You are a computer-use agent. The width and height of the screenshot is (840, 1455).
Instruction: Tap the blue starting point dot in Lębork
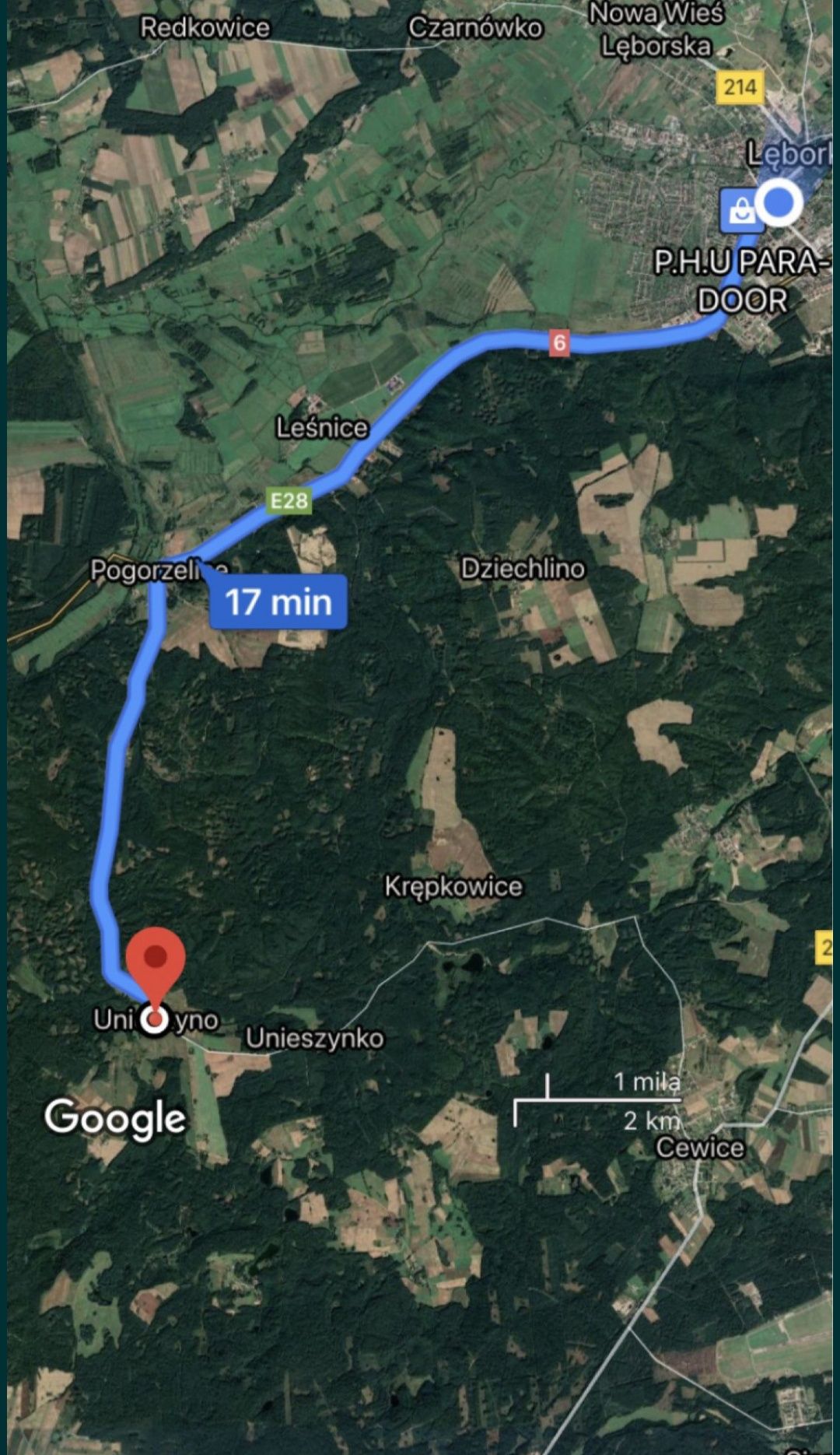779,202
